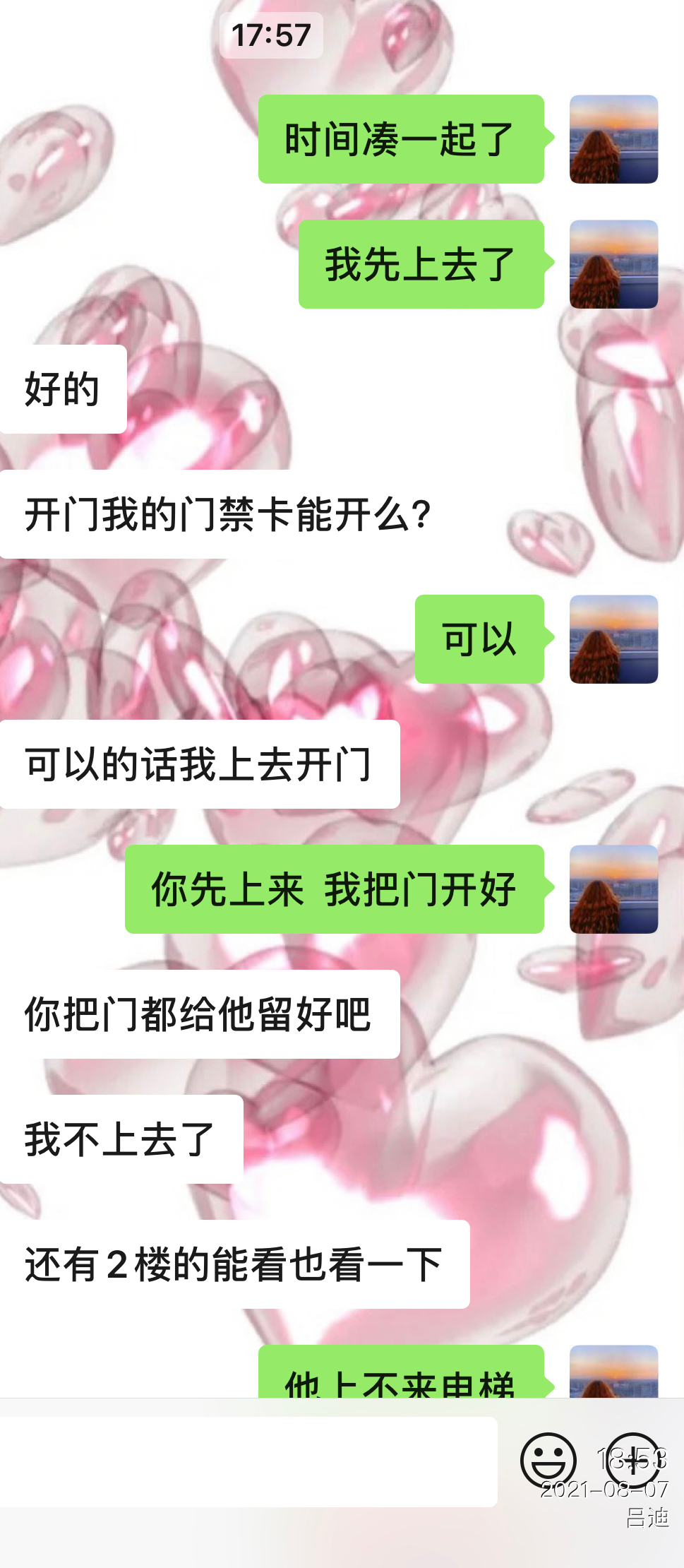Tap the message input field
Screen dimensions: 684x1568
coord(248,1461)
